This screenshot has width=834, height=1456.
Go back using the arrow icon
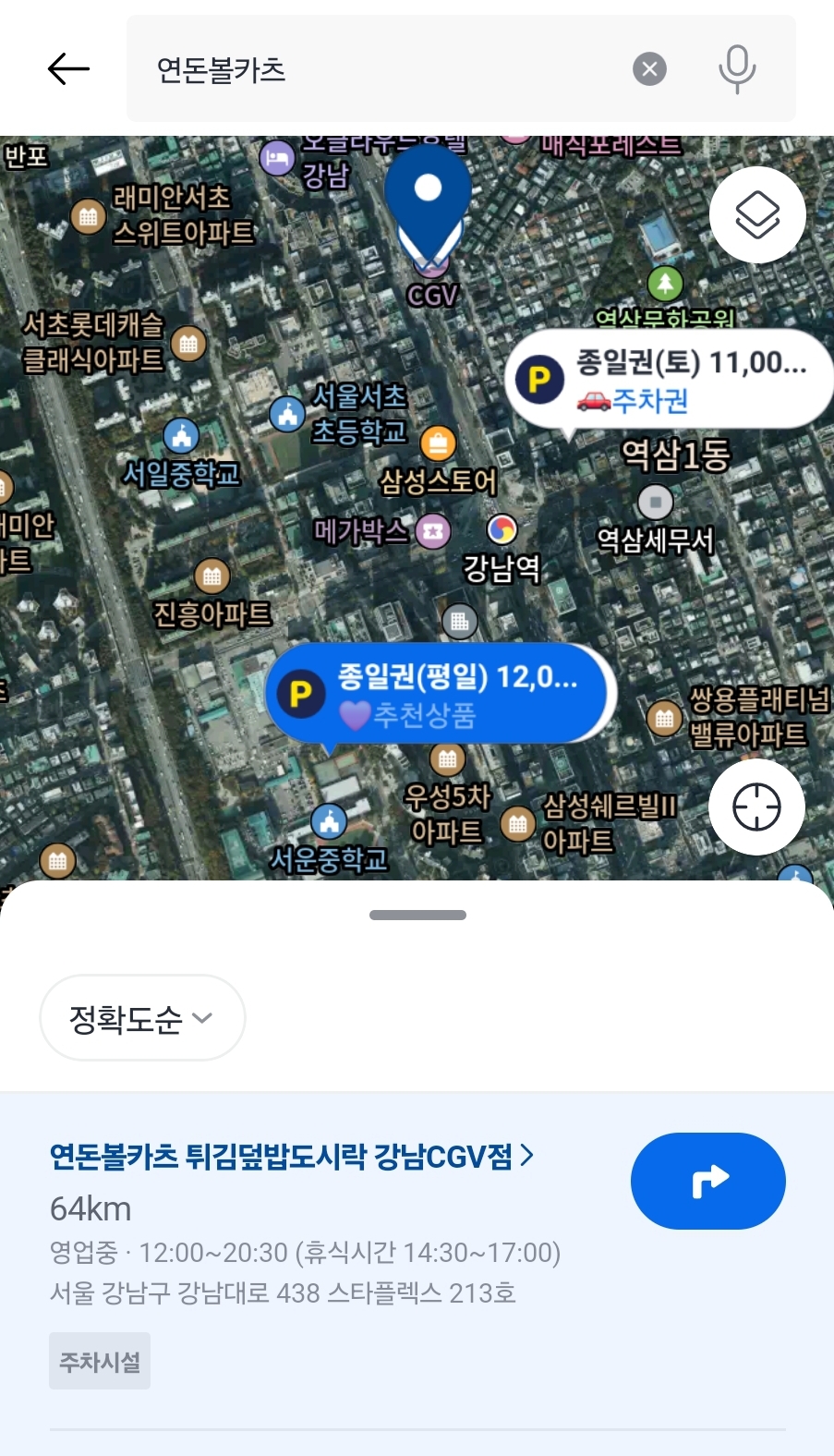click(68, 68)
